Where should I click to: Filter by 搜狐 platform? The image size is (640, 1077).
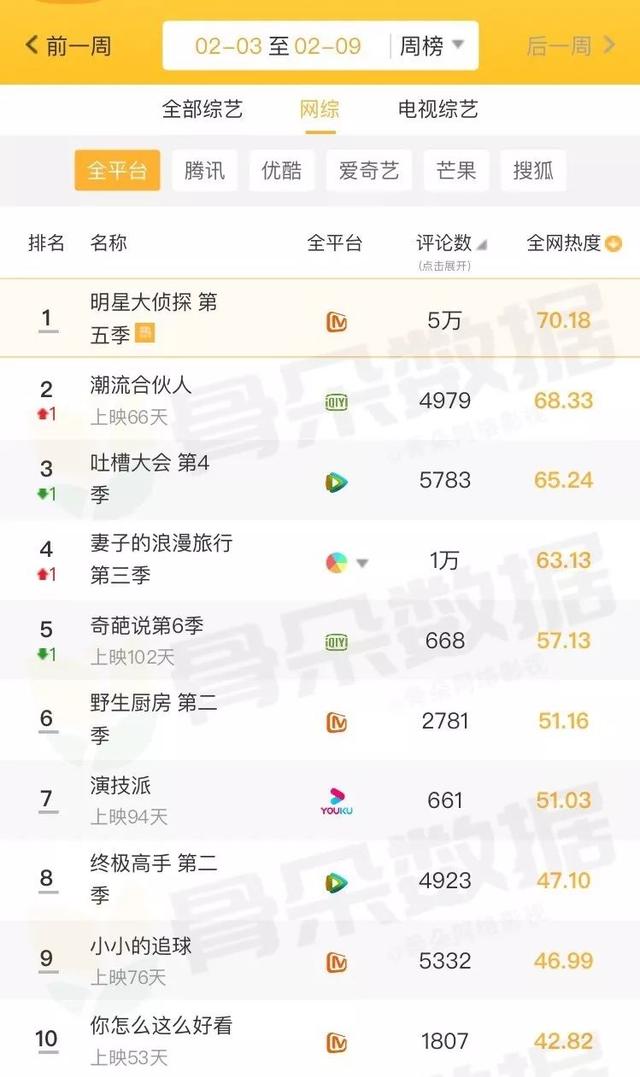[533, 170]
